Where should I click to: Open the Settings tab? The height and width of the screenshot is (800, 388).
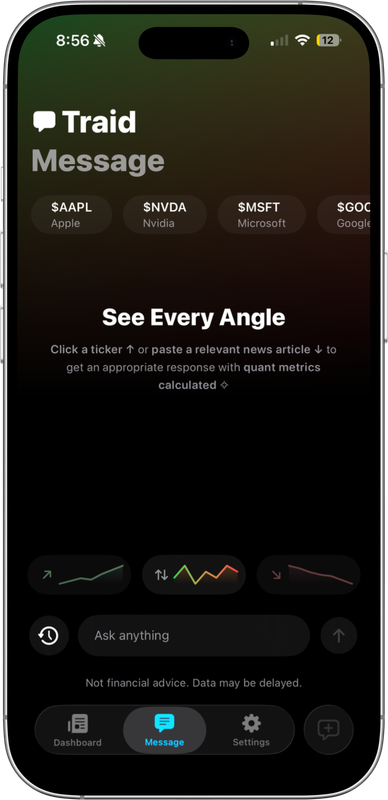click(x=251, y=730)
